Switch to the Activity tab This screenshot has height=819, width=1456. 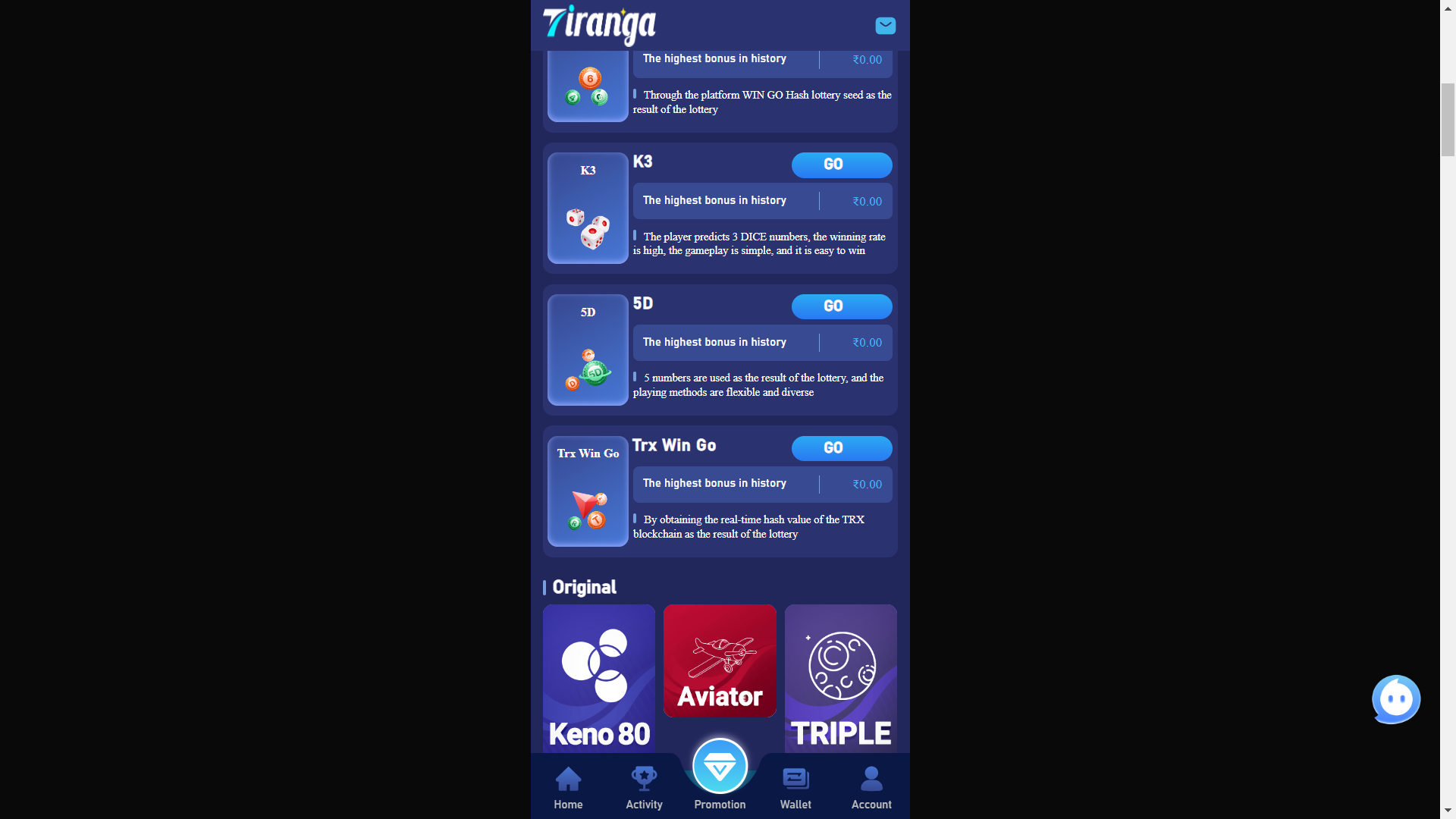coord(644,788)
